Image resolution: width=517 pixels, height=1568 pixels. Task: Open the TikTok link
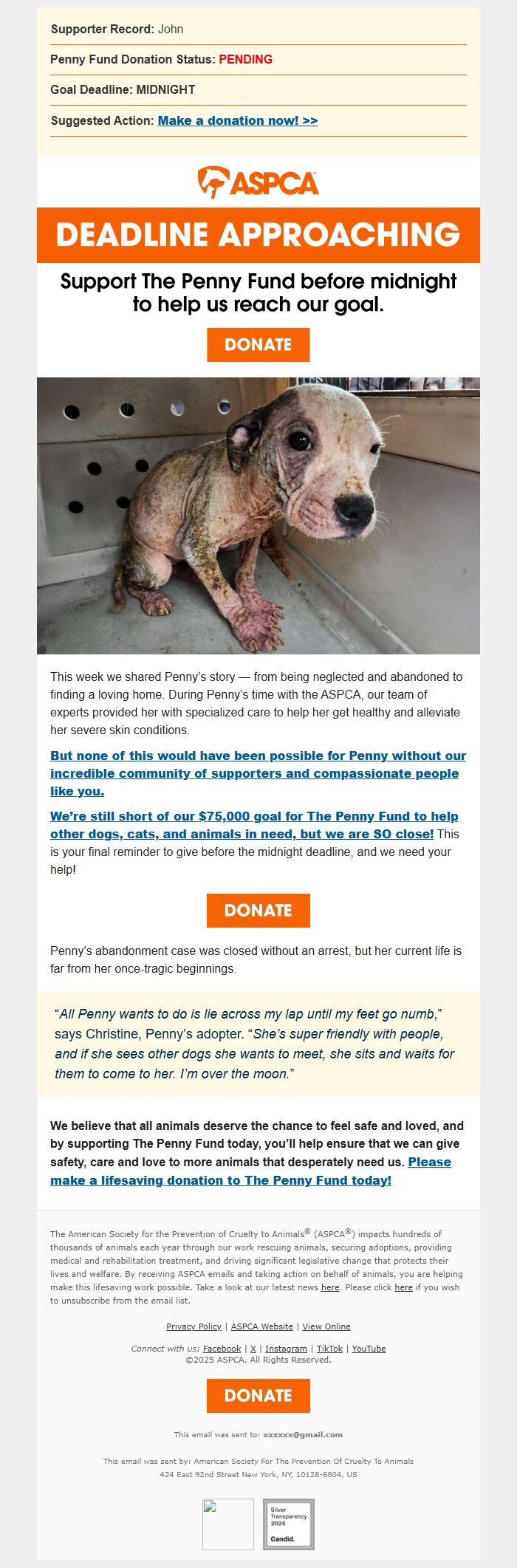pos(329,1348)
